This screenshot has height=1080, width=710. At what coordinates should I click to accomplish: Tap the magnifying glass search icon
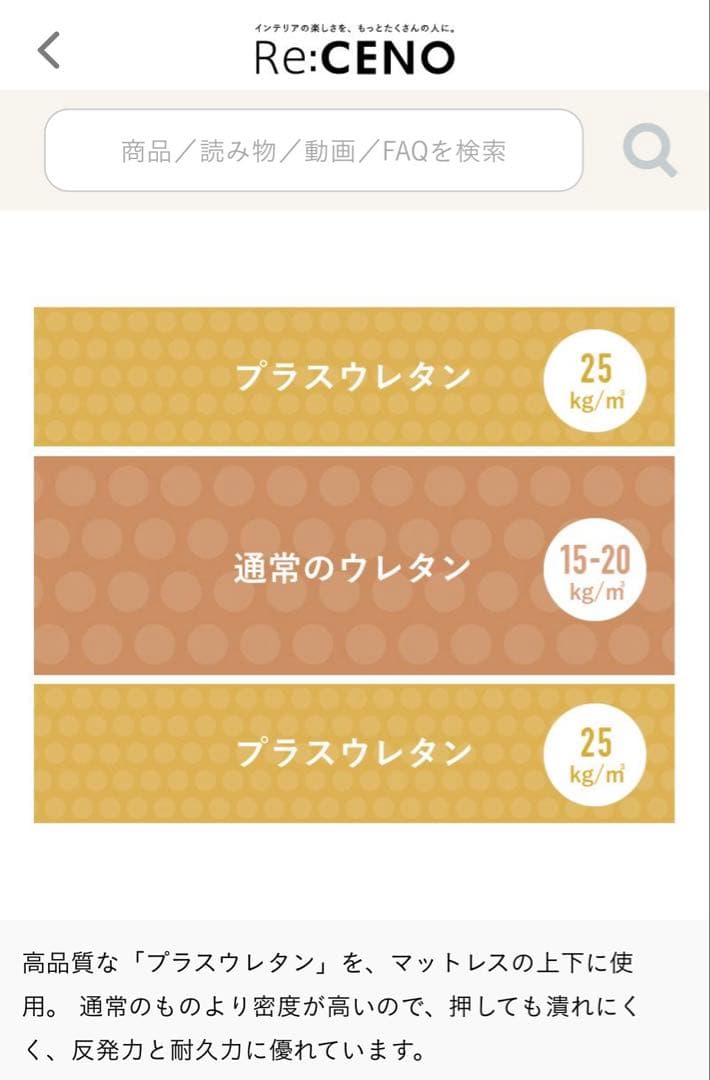pos(649,151)
